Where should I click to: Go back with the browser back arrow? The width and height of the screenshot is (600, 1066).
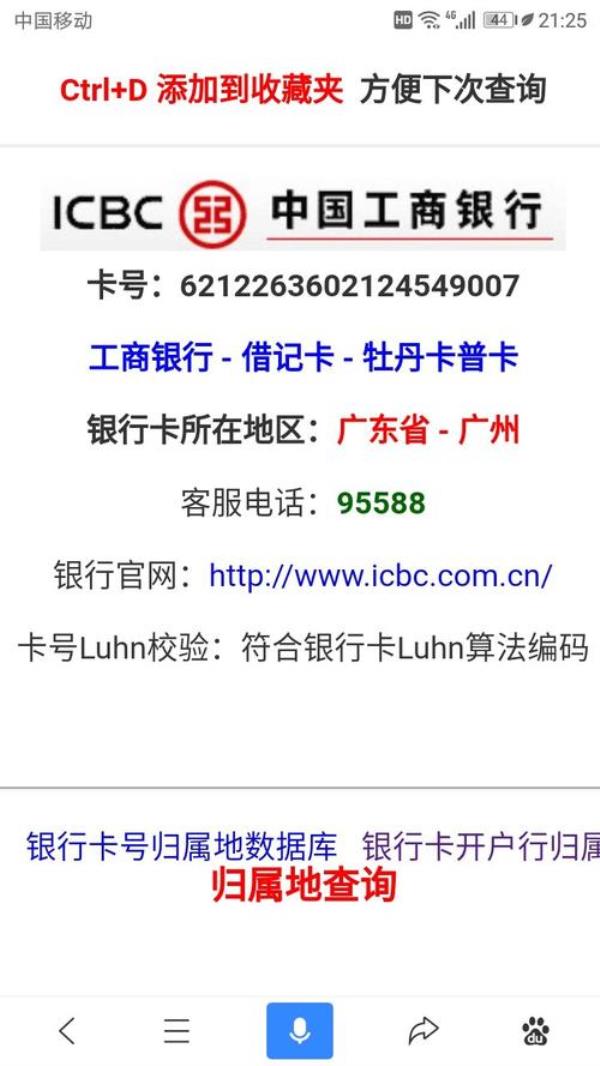[x=67, y=1030]
